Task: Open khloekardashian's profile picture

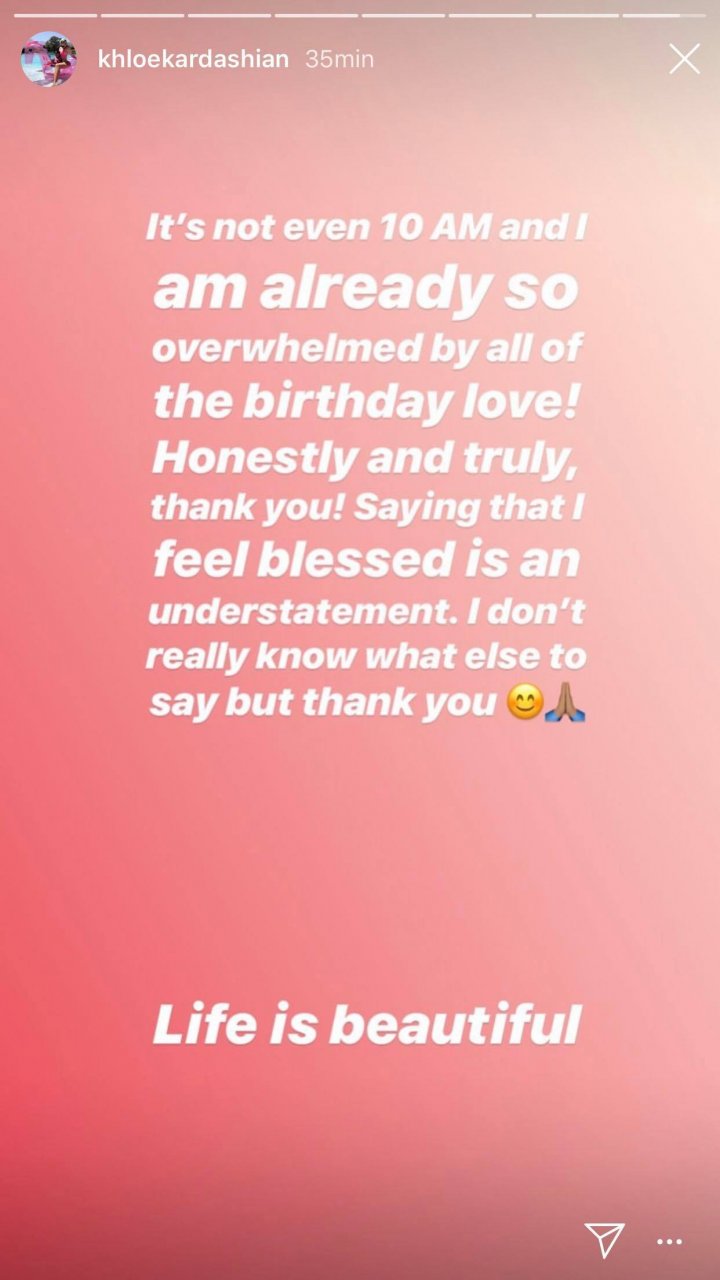Action: coord(48,59)
